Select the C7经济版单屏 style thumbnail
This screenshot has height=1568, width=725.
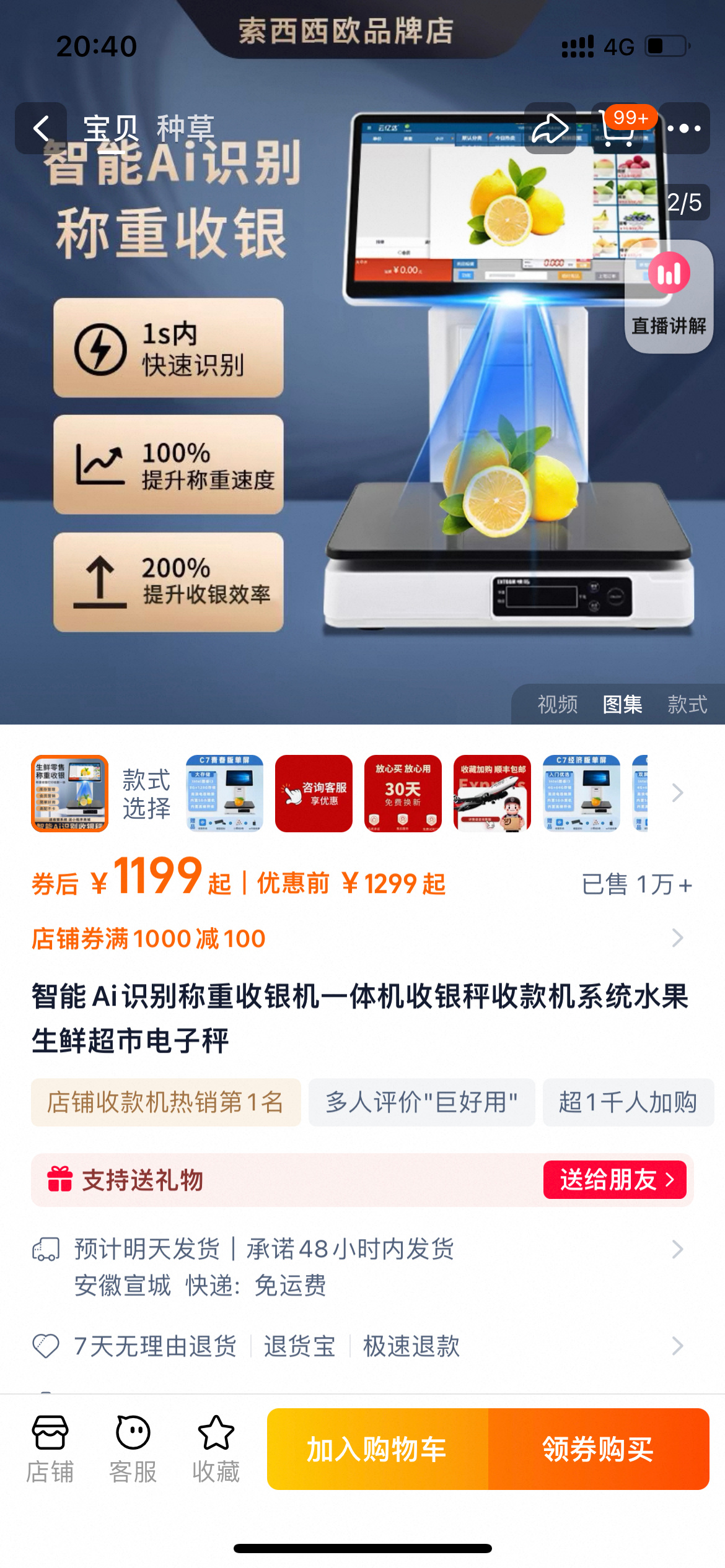tap(581, 793)
